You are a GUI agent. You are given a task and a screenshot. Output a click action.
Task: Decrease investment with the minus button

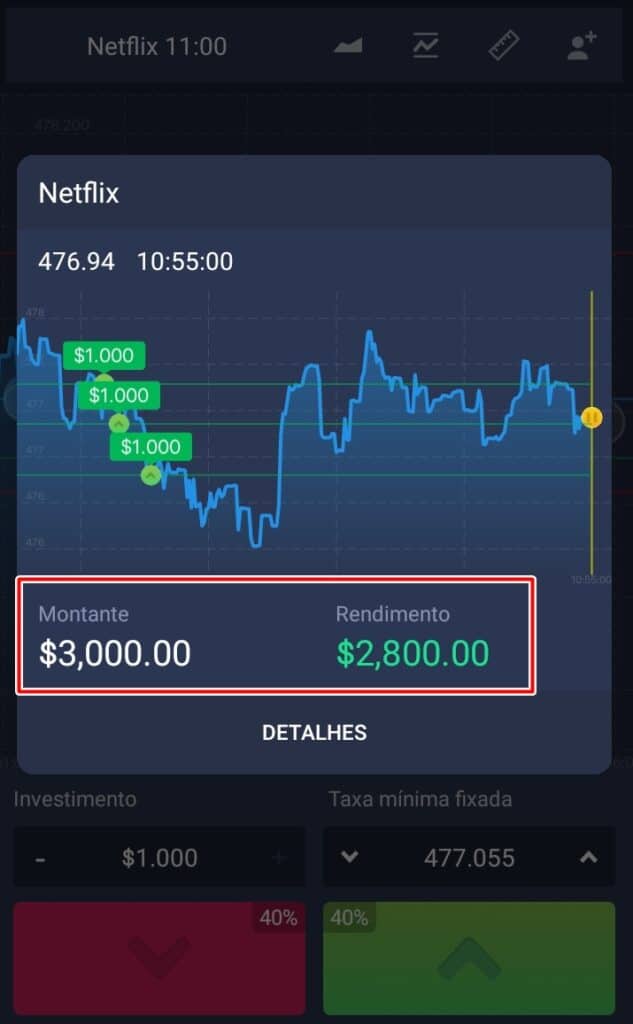[x=40, y=858]
